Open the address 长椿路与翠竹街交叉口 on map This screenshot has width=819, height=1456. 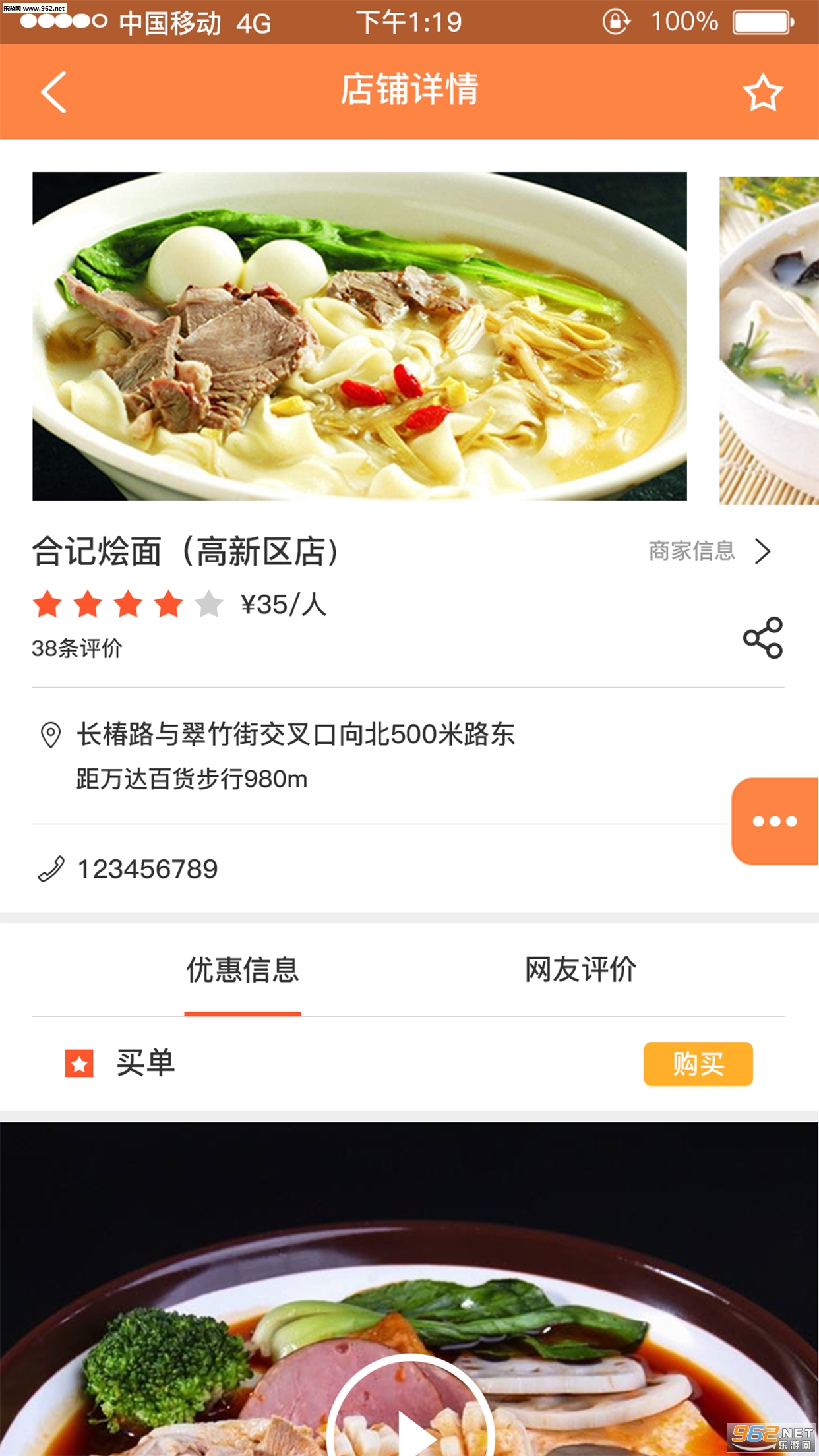(x=295, y=735)
